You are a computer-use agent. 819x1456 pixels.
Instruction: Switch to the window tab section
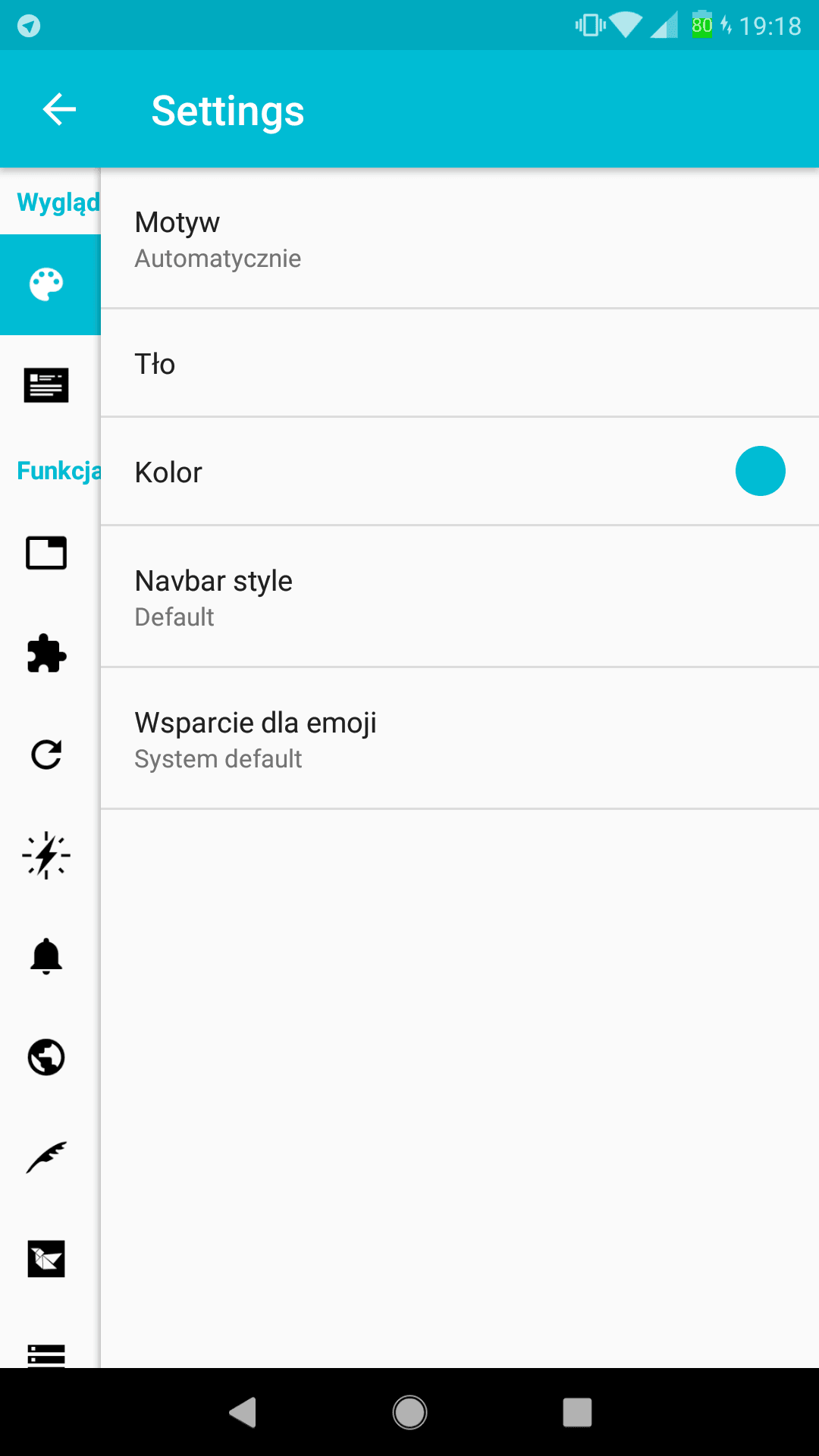[x=46, y=553]
